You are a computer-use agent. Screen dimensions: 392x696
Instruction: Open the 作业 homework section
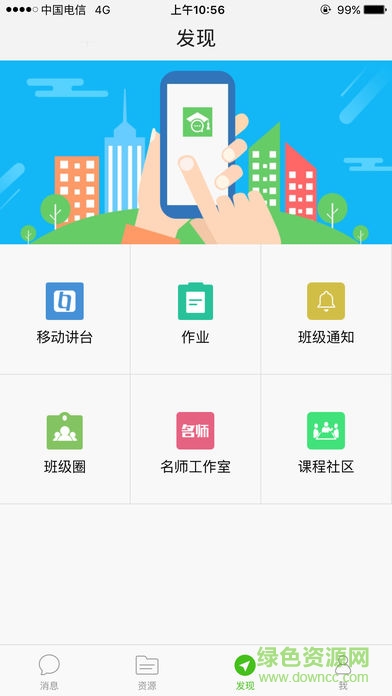pos(195,311)
